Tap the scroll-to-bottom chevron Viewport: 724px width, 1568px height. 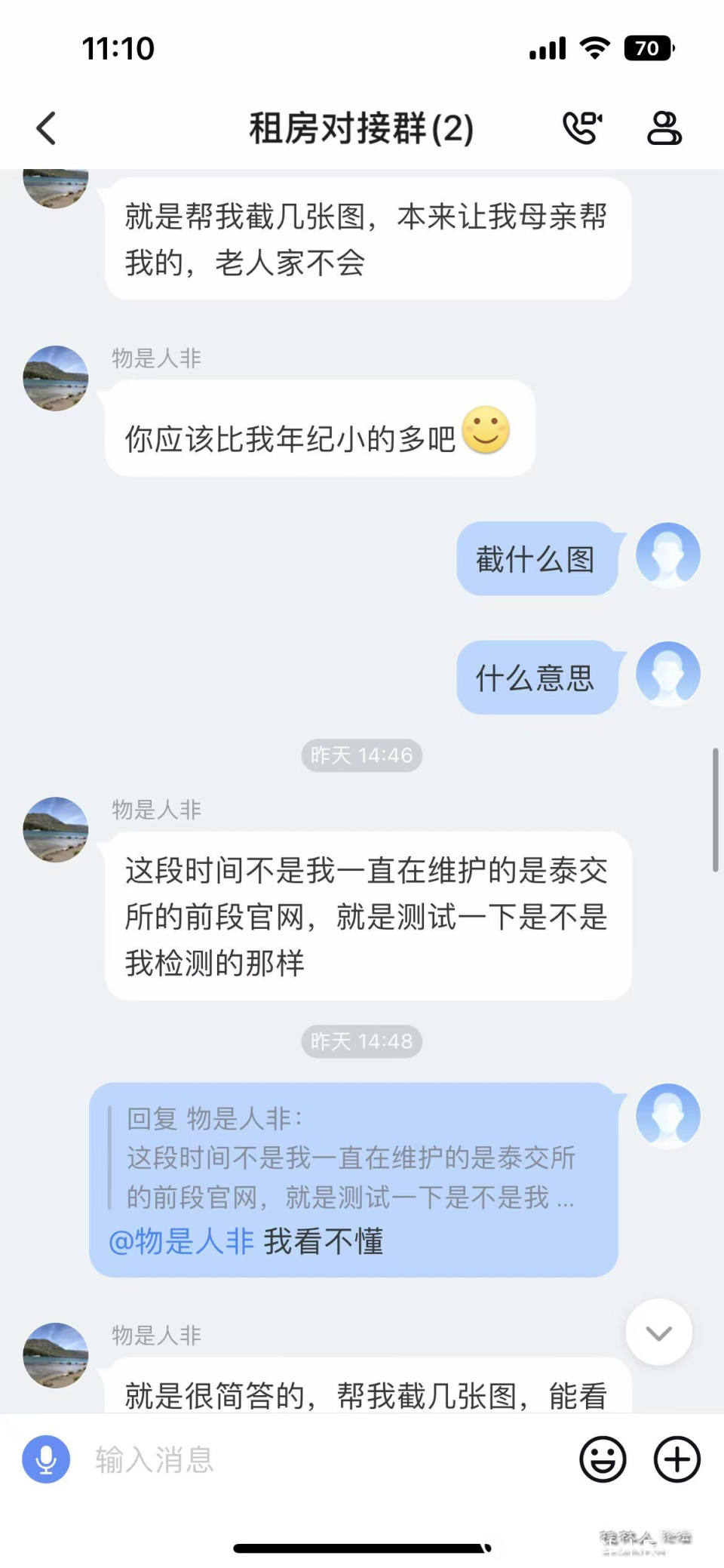(x=658, y=1333)
